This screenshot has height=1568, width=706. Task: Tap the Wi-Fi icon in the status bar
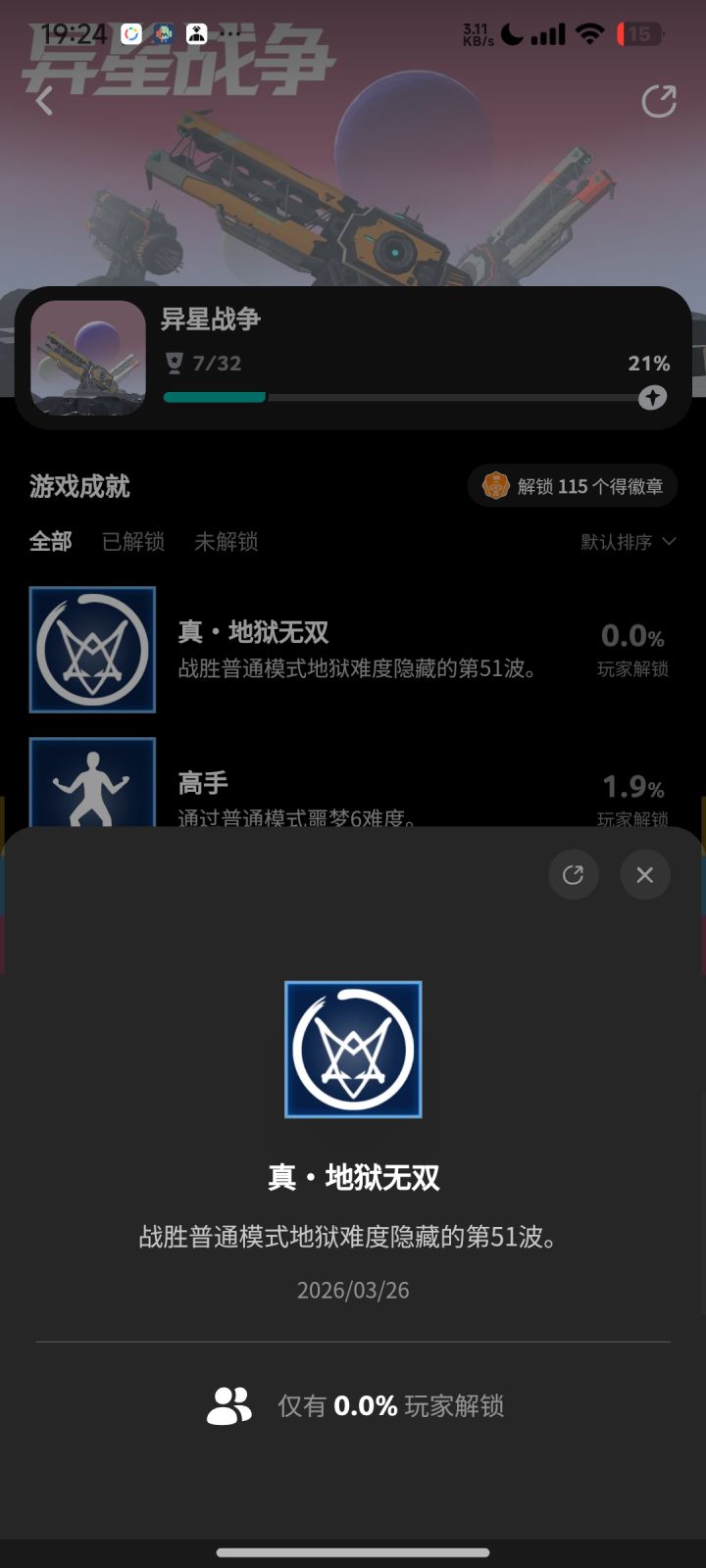click(x=589, y=33)
